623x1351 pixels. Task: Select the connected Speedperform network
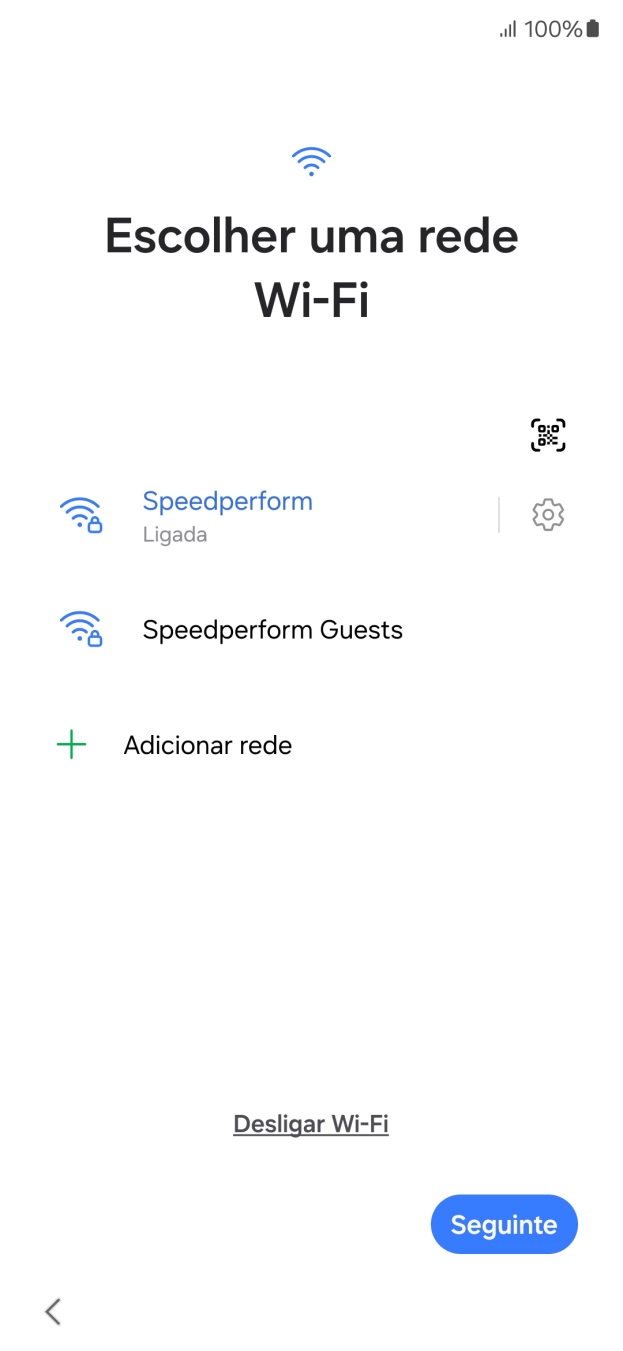point(228,515)
